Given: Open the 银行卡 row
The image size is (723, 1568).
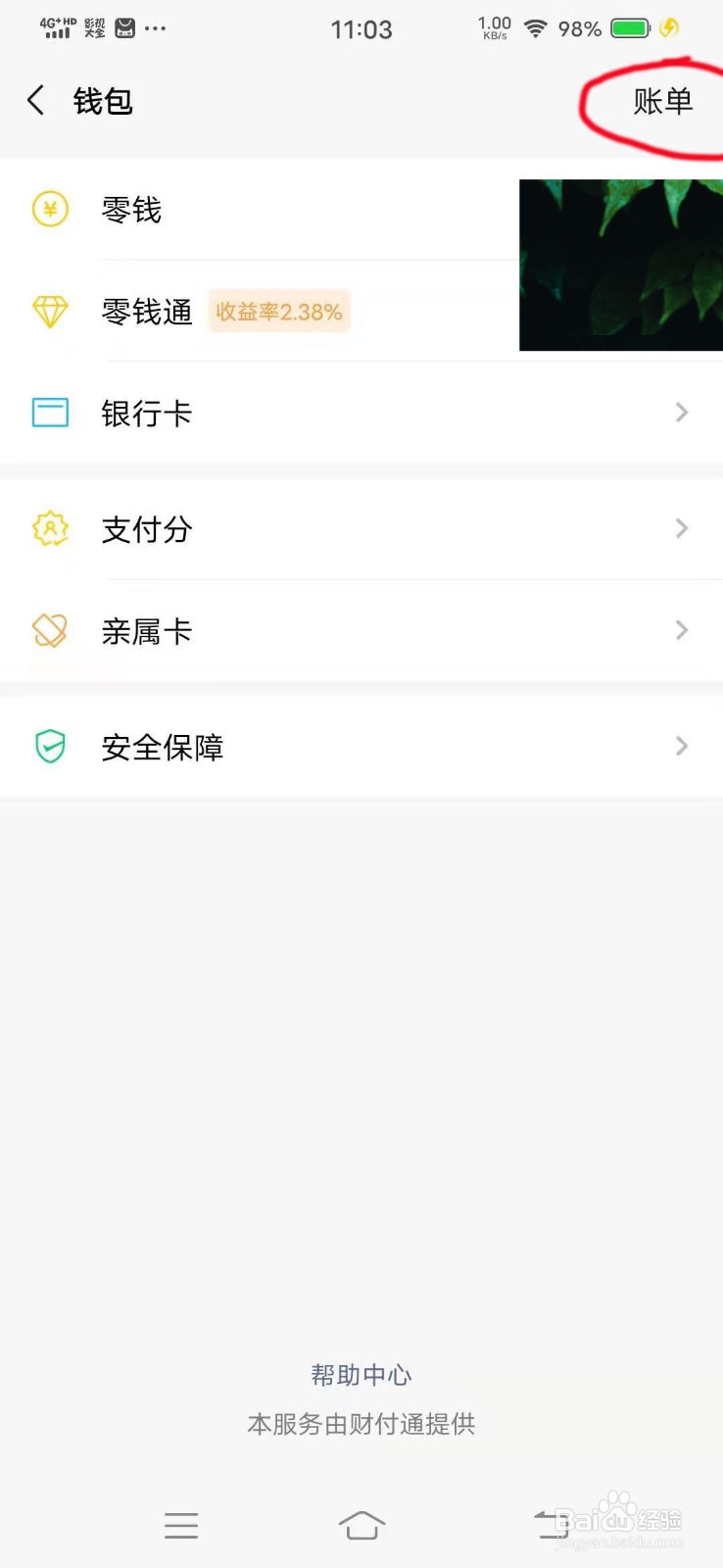Looking at the screenshot, I should coord(361,413).
